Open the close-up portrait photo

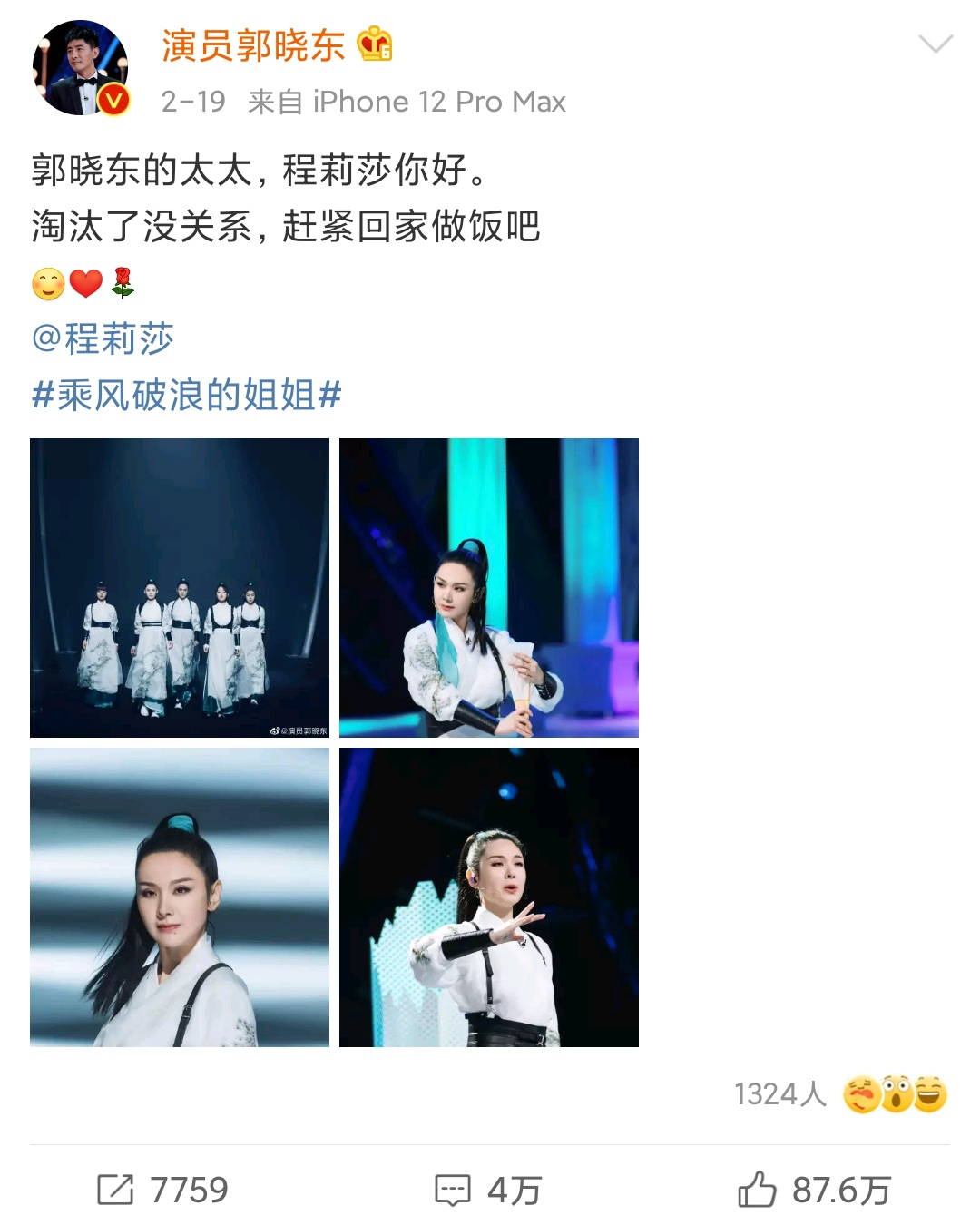[180, 897]
